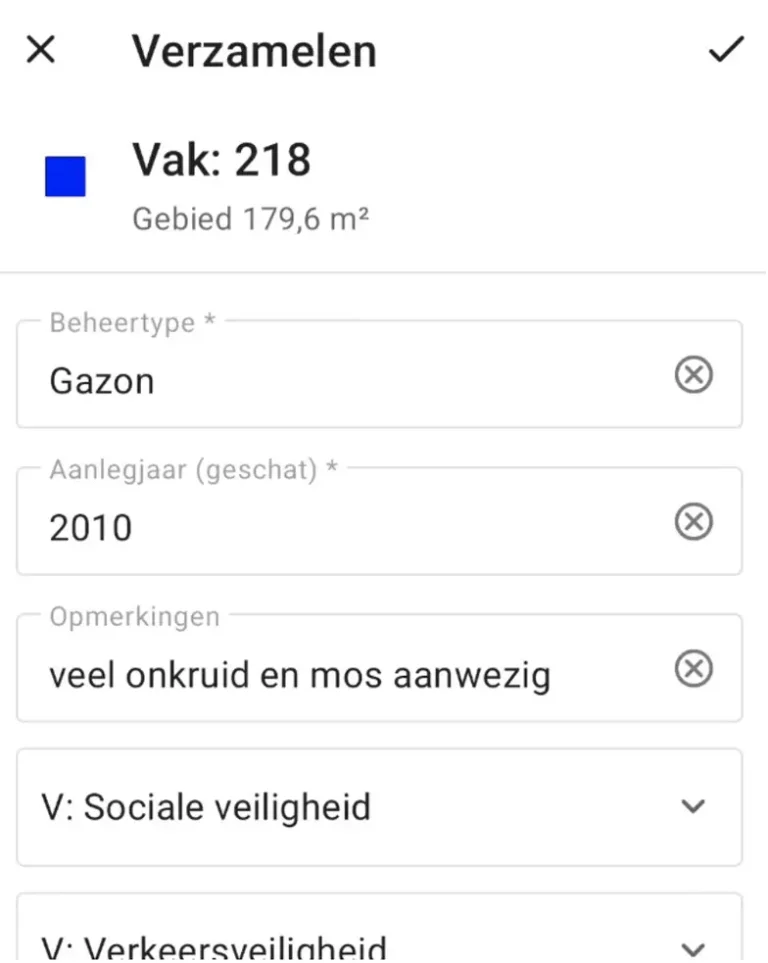This screenshot has height=963, width=768.
Task: Confirm the form with the checkmark
Action: pyautogui.click(x=726, y=50)
